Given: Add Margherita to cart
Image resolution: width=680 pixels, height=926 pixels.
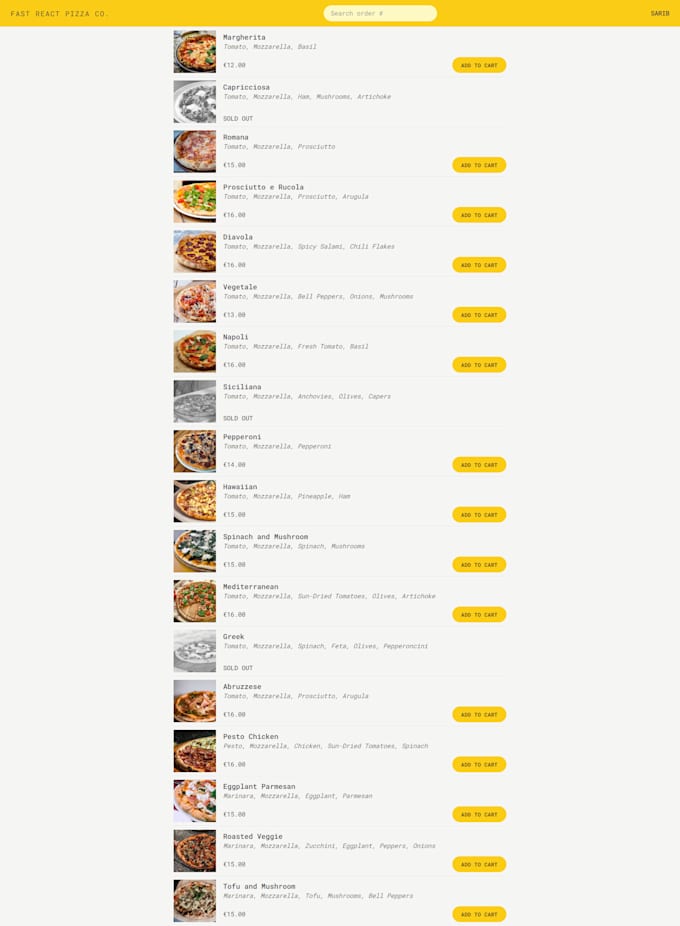Looking at the screenshot, I should 479,65.
